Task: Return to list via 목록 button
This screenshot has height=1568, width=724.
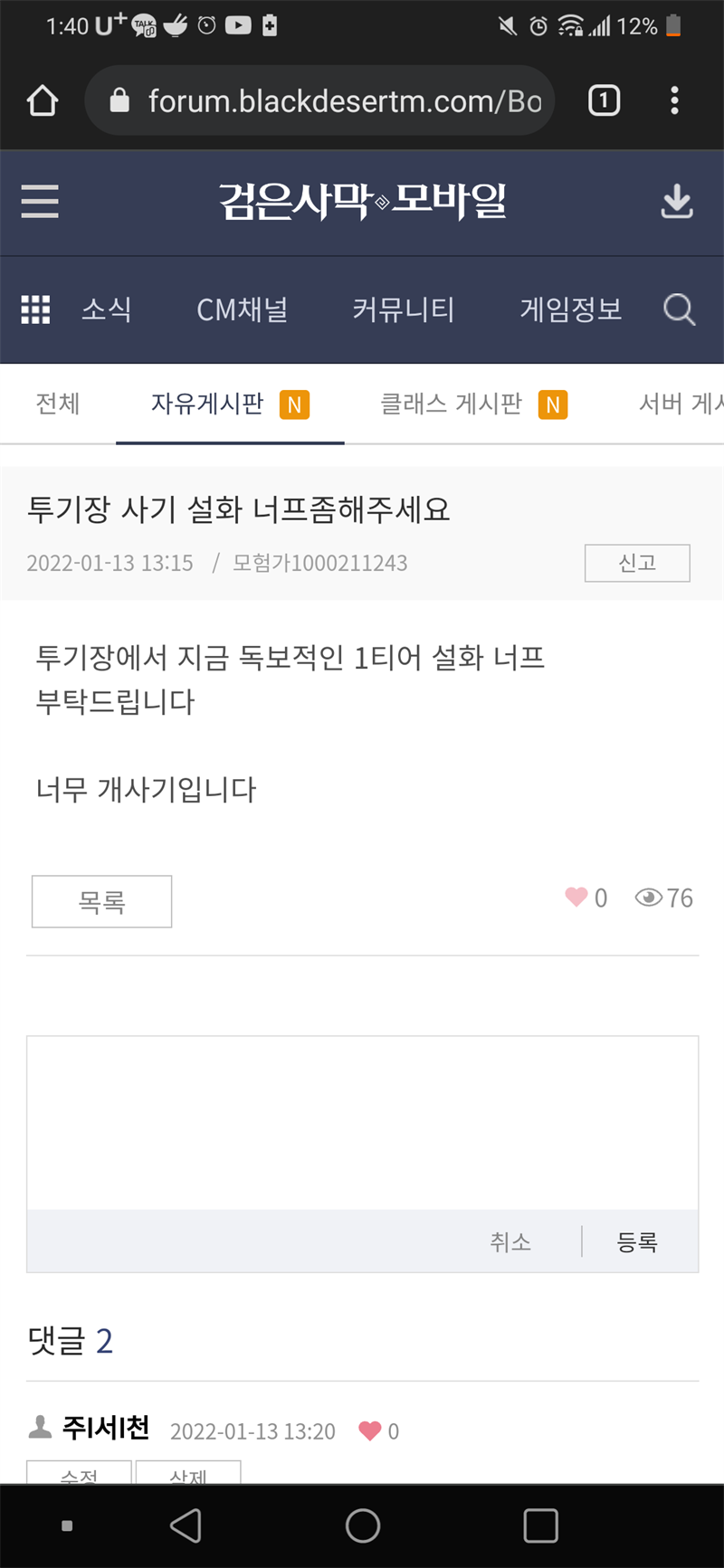Action: (x=101, y=901)
